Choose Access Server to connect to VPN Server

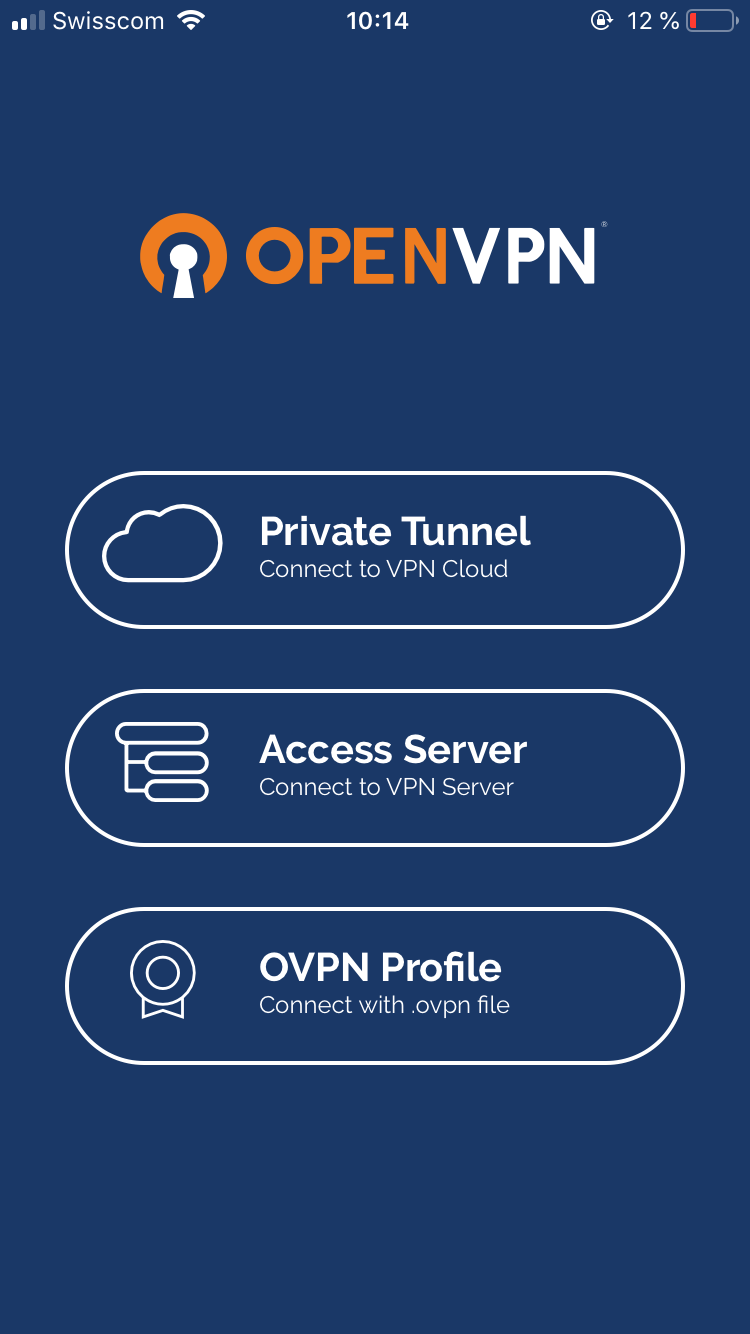coord(375,768)
